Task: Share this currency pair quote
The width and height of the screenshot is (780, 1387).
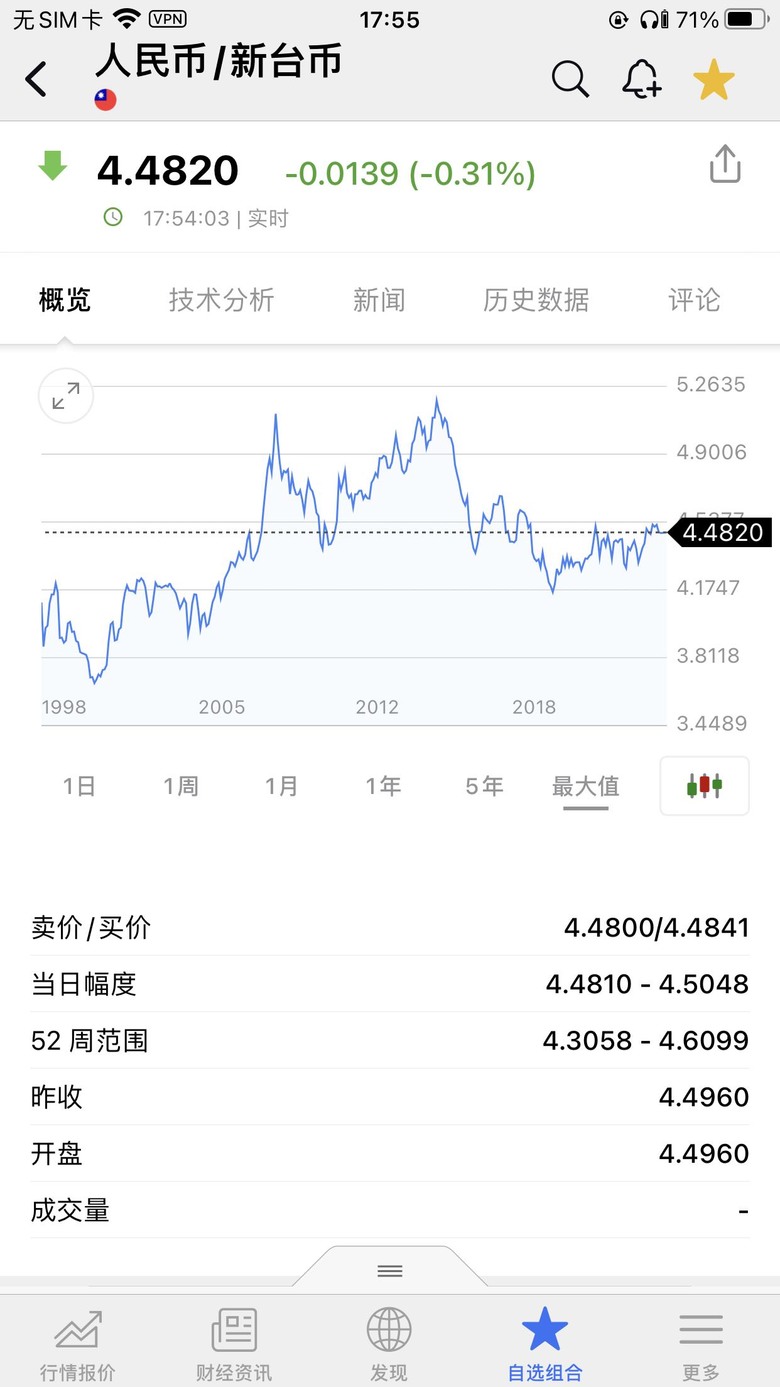Action: (x=724, y=163)
